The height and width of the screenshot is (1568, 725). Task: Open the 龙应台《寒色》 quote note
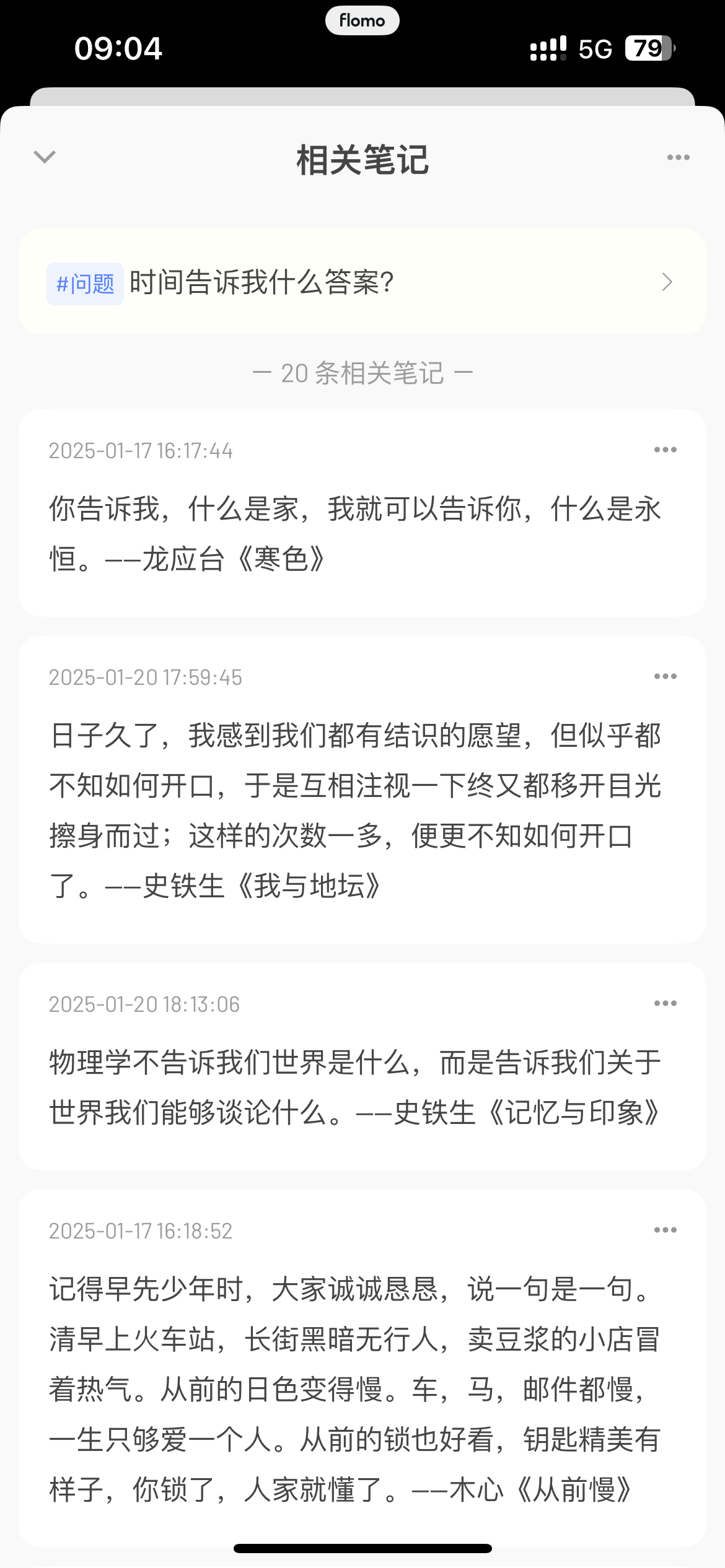pos(356,534)
